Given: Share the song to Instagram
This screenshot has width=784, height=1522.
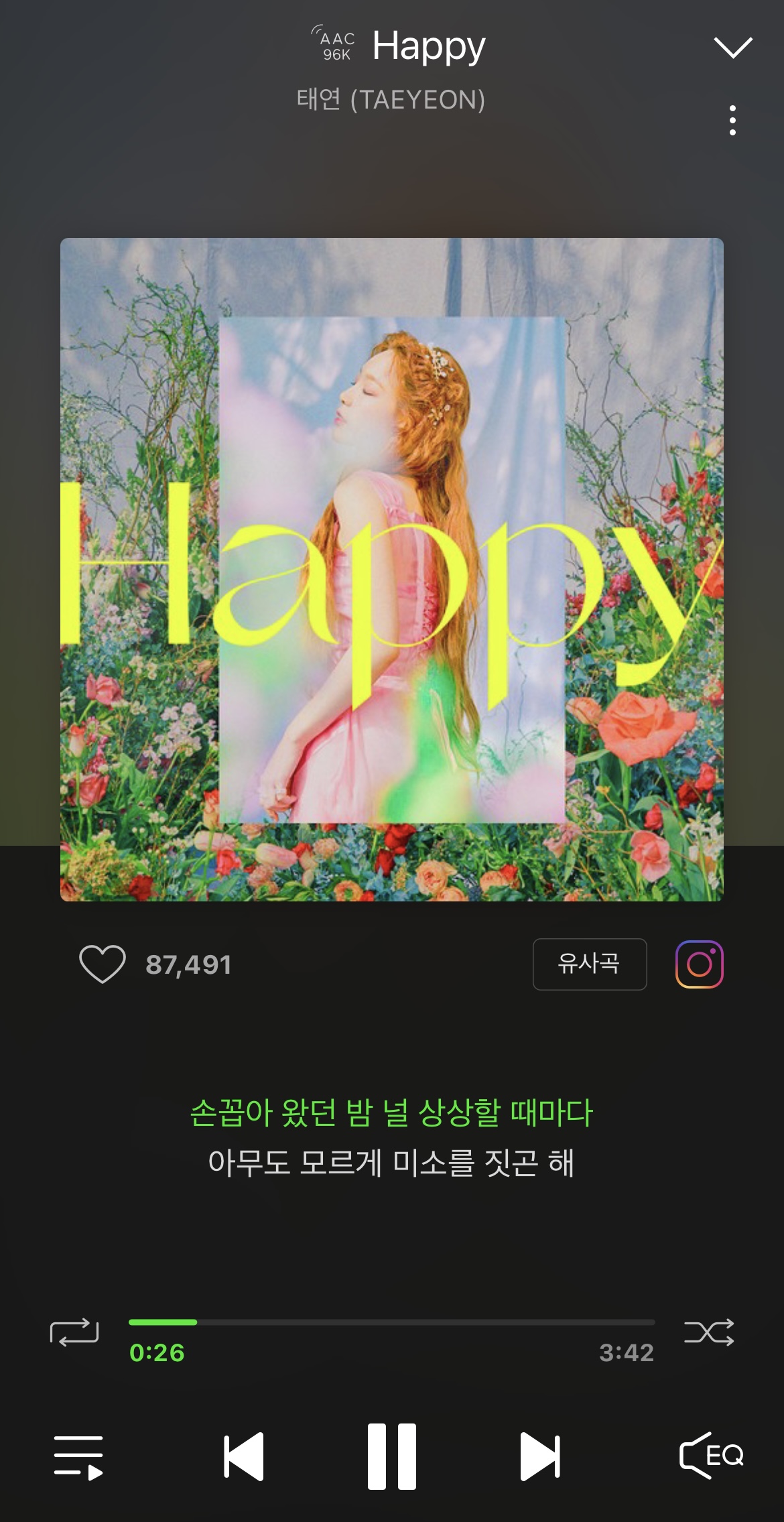Looking at the screenshot, I should [699, 964].
